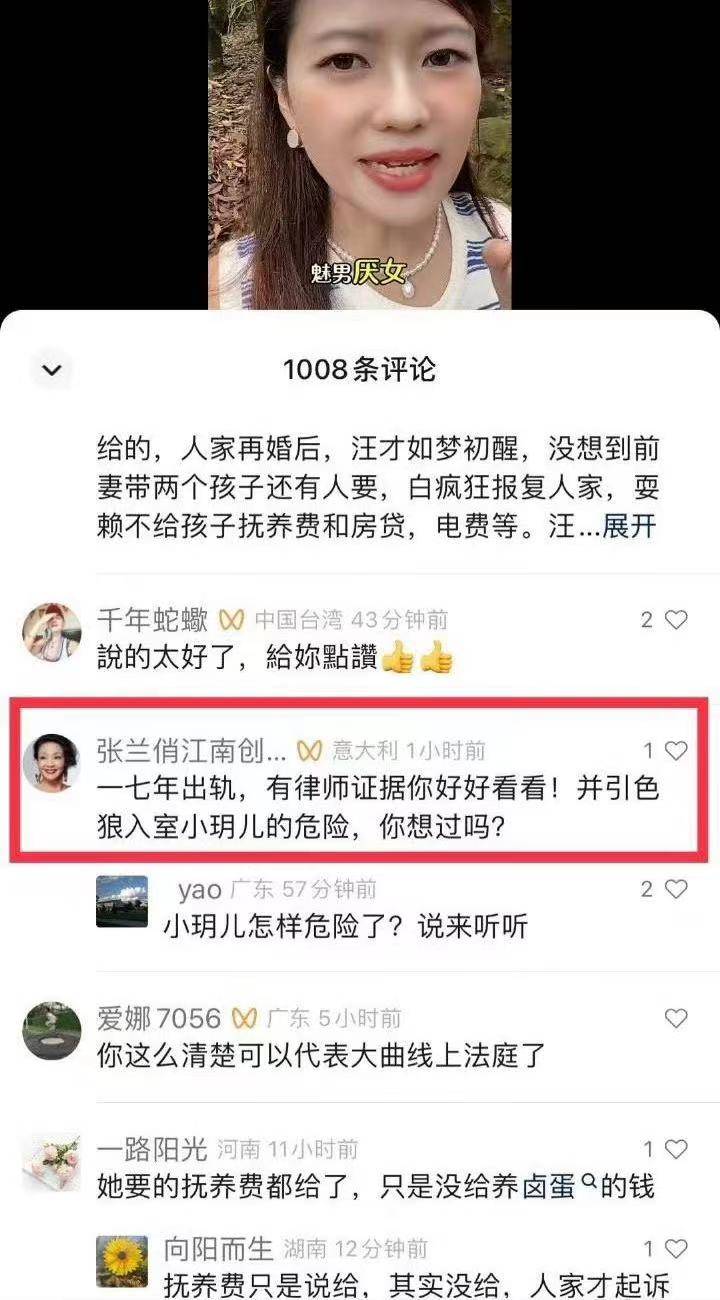This screenshot has height=1300, width=720.
Task: Like 千年蛇蠍's comment
Action: click(x=676, y=620)
